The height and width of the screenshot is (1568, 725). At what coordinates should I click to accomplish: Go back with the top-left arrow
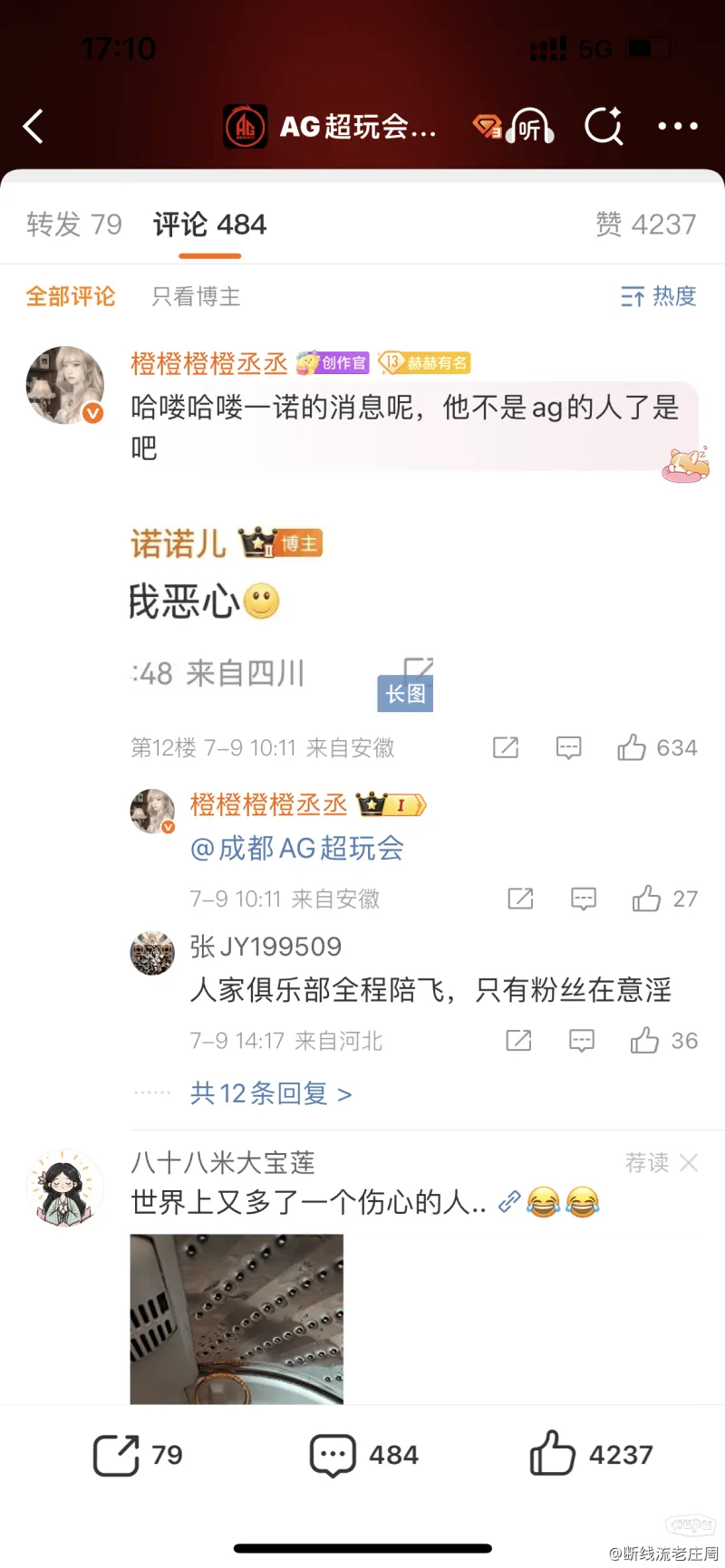click(x=34, y=127)
